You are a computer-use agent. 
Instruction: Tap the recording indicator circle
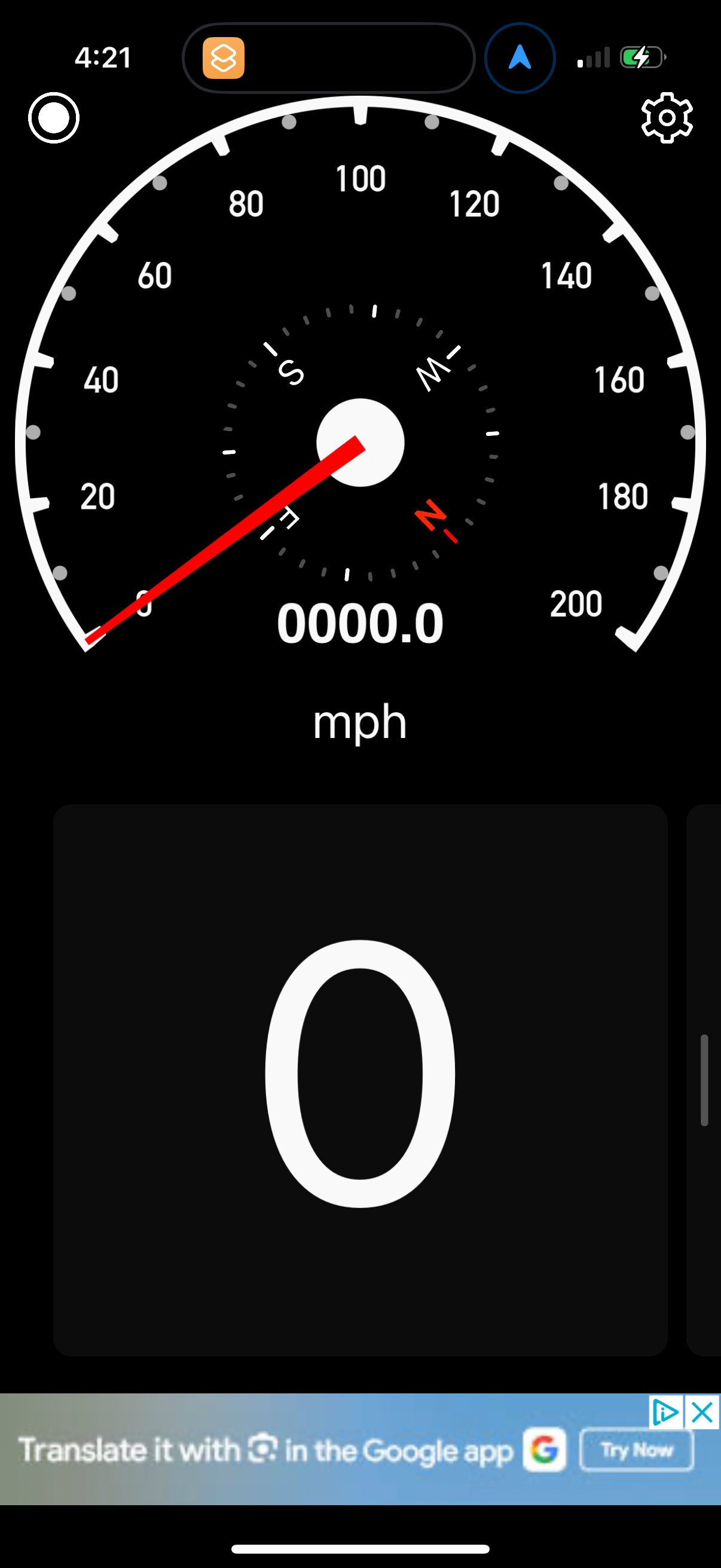tap(54, 118)
